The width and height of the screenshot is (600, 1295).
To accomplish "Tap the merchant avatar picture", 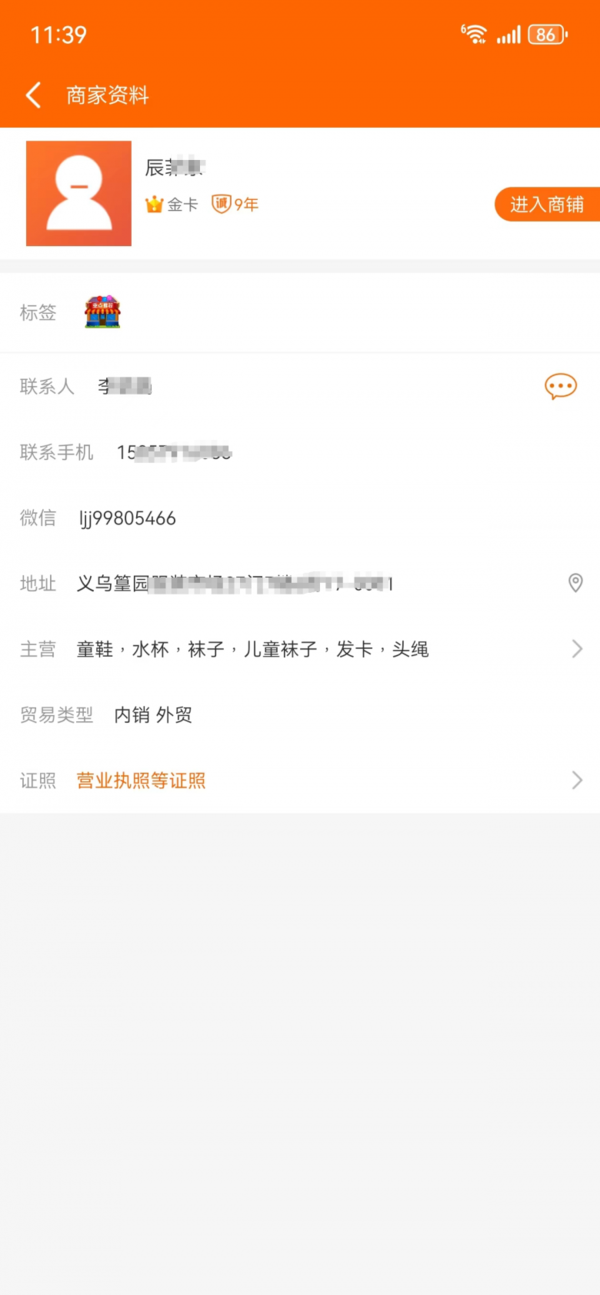I will (x=79, y=193).
